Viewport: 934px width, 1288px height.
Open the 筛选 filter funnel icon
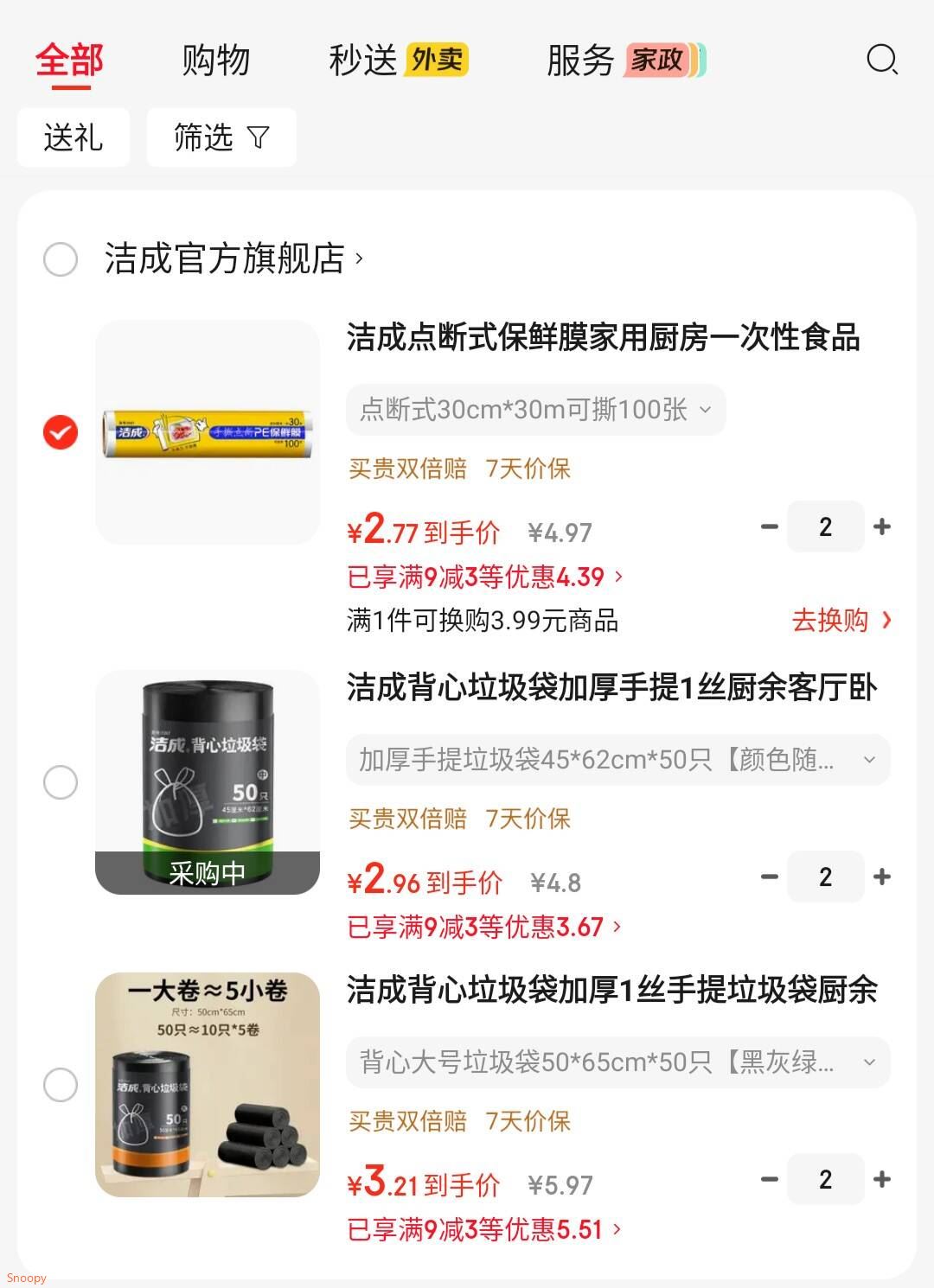[258, 137]
